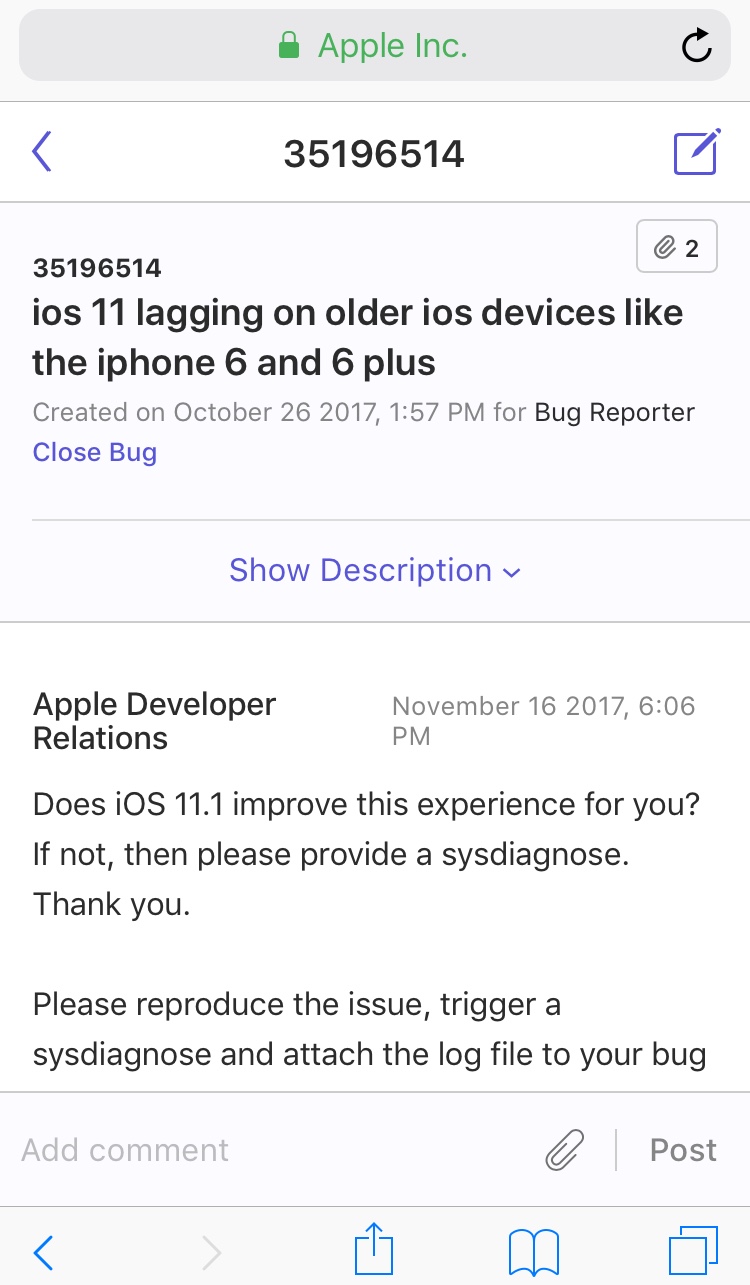Image resolution: width=750 pixels, height=1285 pixels.
Task: Open the Safari share sheet
Action: click(375, 1249)
